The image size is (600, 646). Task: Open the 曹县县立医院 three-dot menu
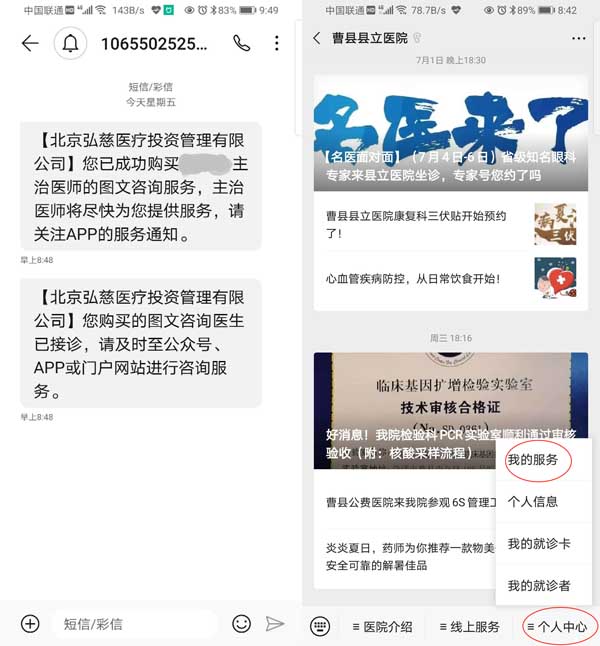point(579,38)
